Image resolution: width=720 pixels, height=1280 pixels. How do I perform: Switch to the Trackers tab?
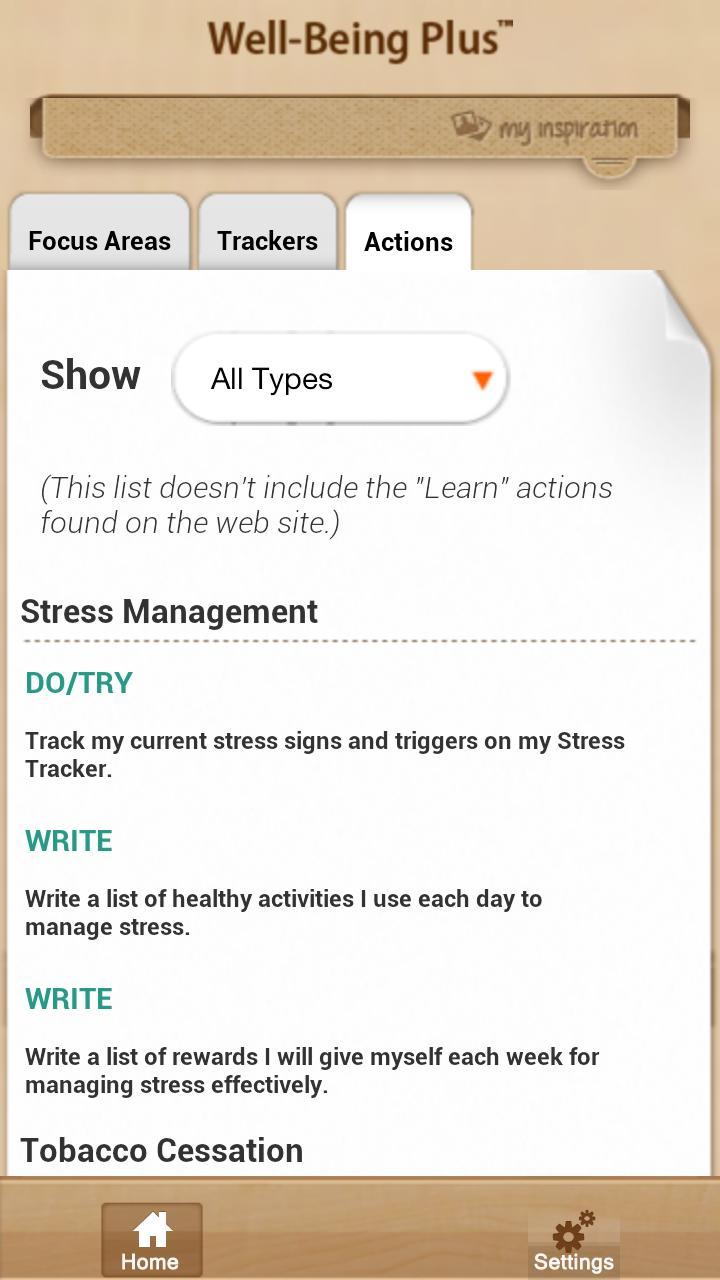267,240
